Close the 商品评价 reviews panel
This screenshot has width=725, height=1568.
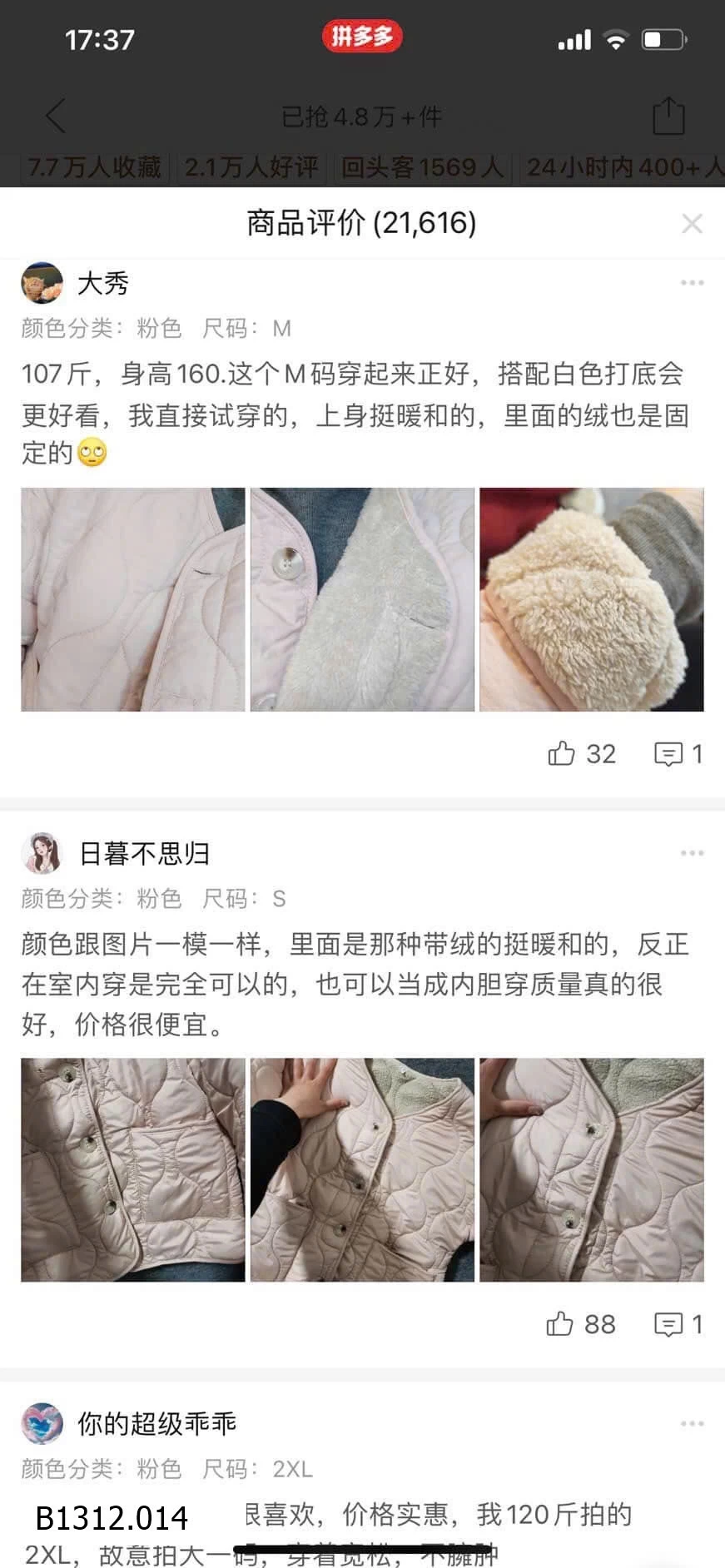692,223
